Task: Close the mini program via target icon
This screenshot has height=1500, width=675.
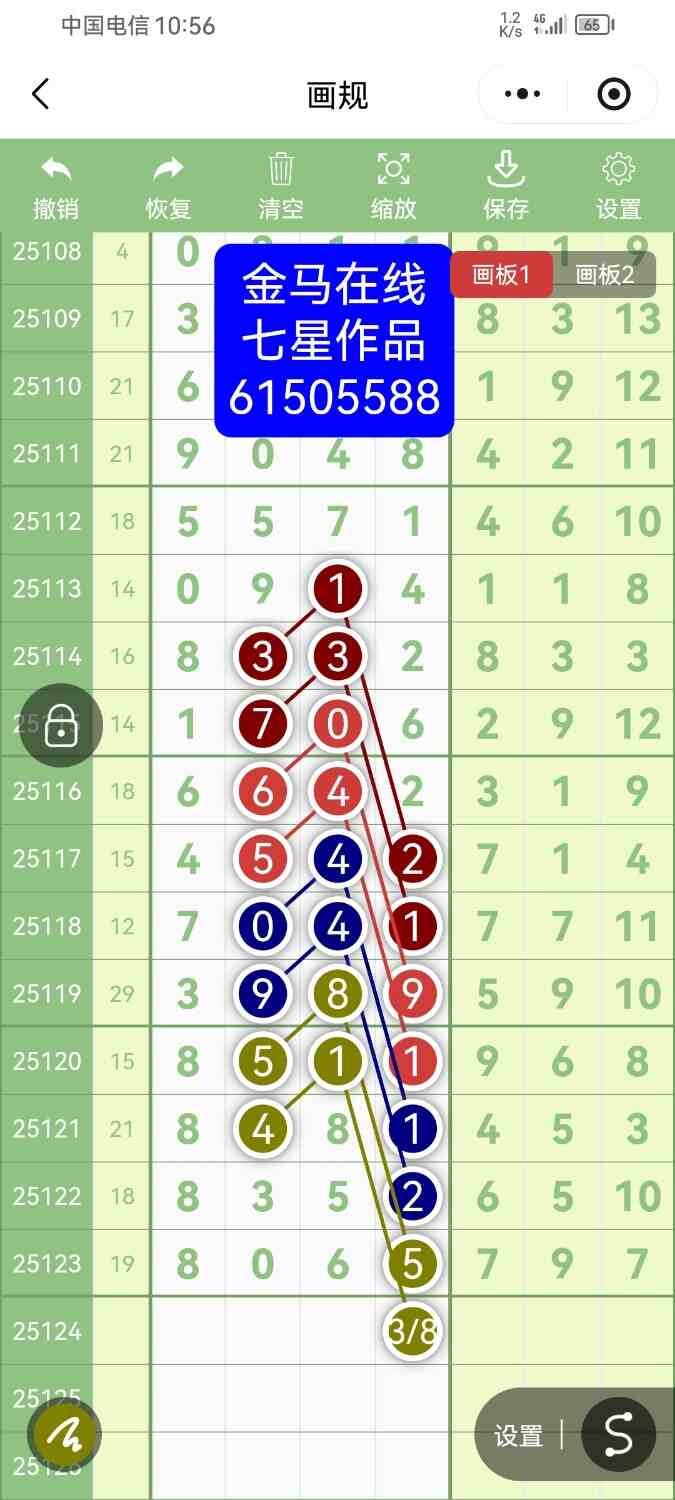Action: [x=613, y=95]
